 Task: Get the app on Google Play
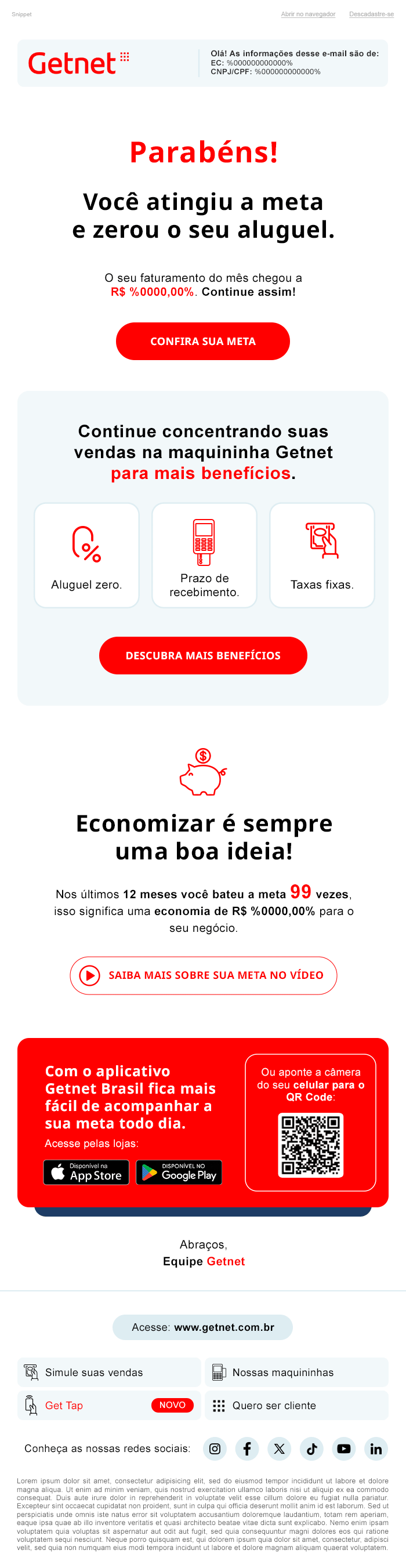(179, 1173)
